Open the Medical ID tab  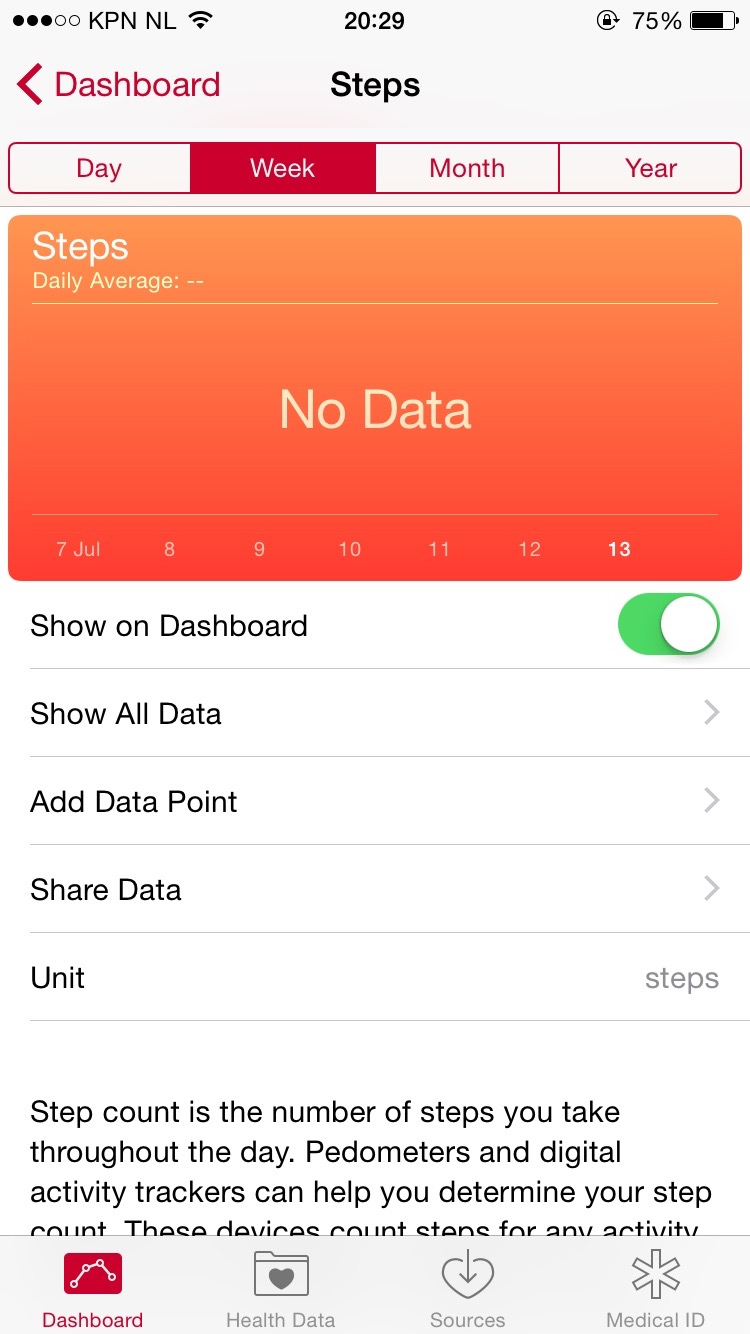(x=655, y=1288)
